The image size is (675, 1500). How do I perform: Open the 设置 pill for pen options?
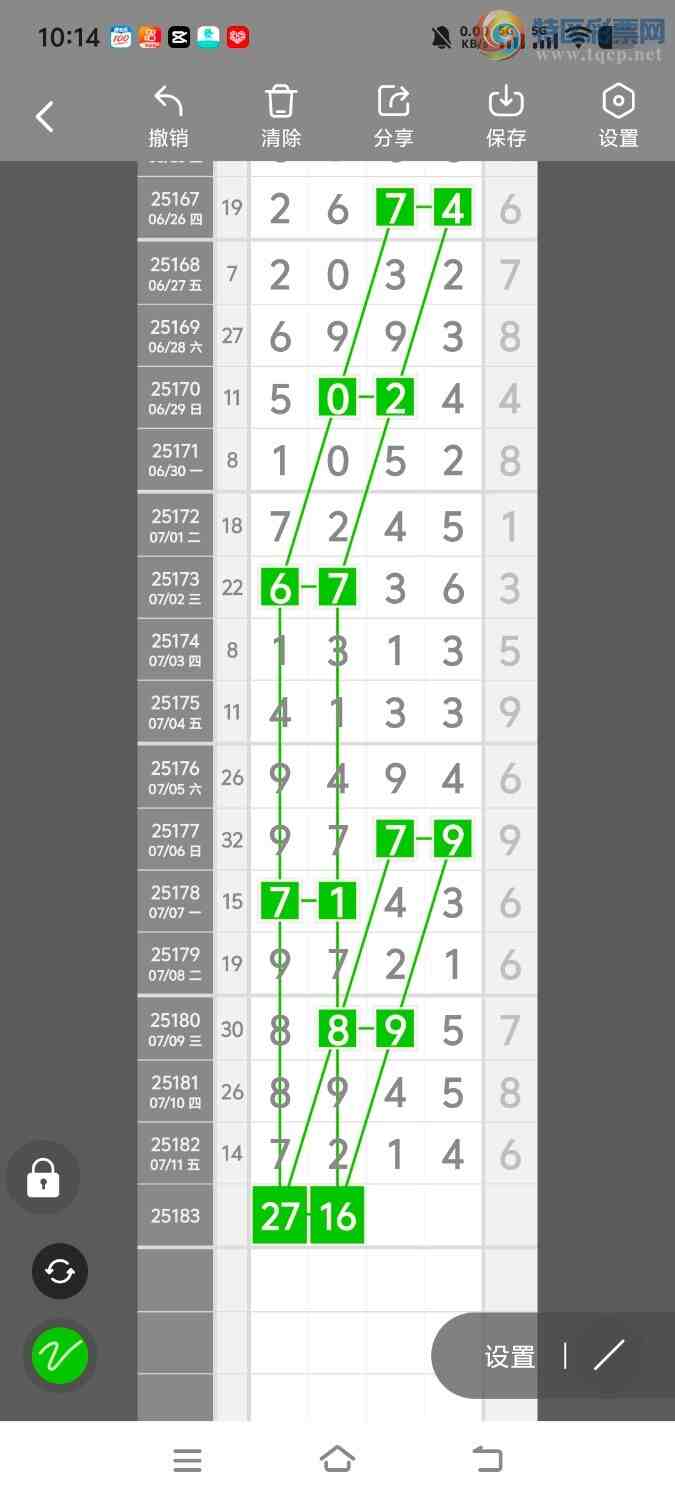coord(509,1356)
